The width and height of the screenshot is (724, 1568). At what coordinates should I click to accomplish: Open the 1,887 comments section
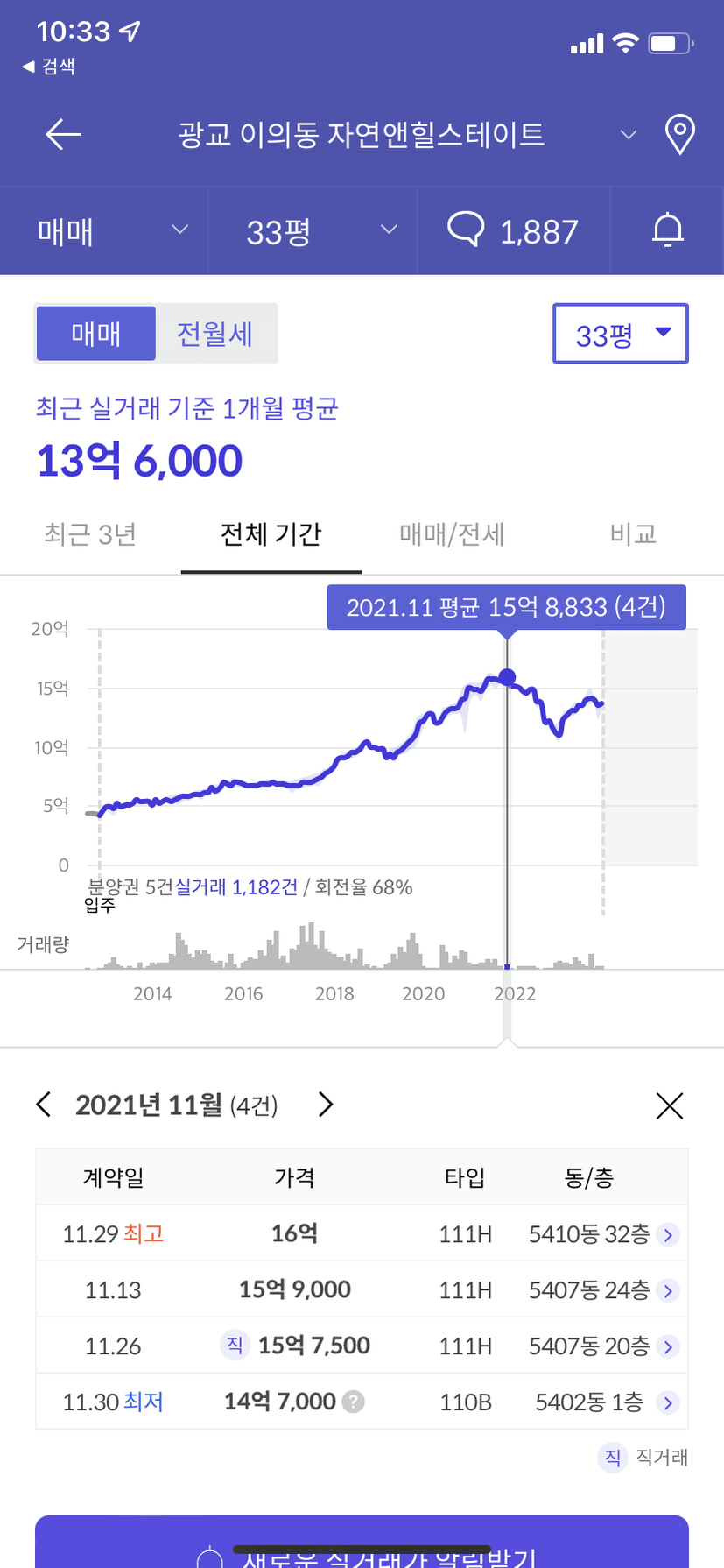click(513, 231)
